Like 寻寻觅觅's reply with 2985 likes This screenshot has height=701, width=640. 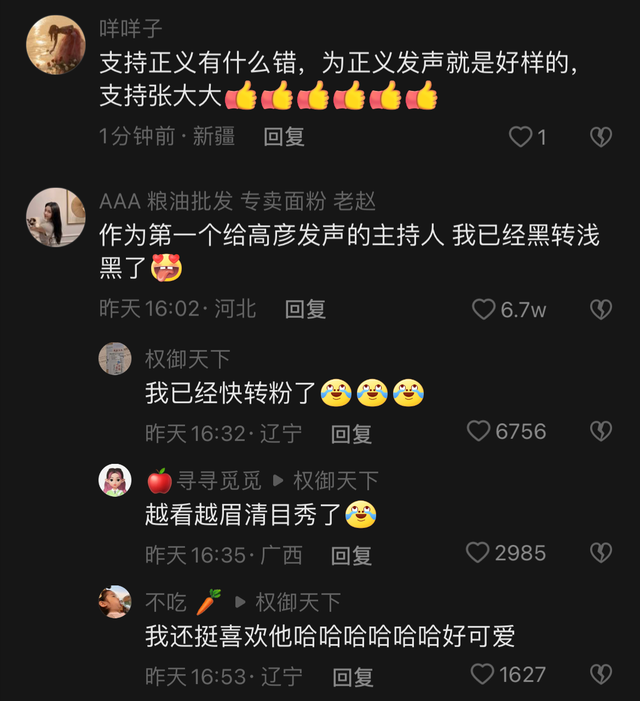tap(479, 552)
